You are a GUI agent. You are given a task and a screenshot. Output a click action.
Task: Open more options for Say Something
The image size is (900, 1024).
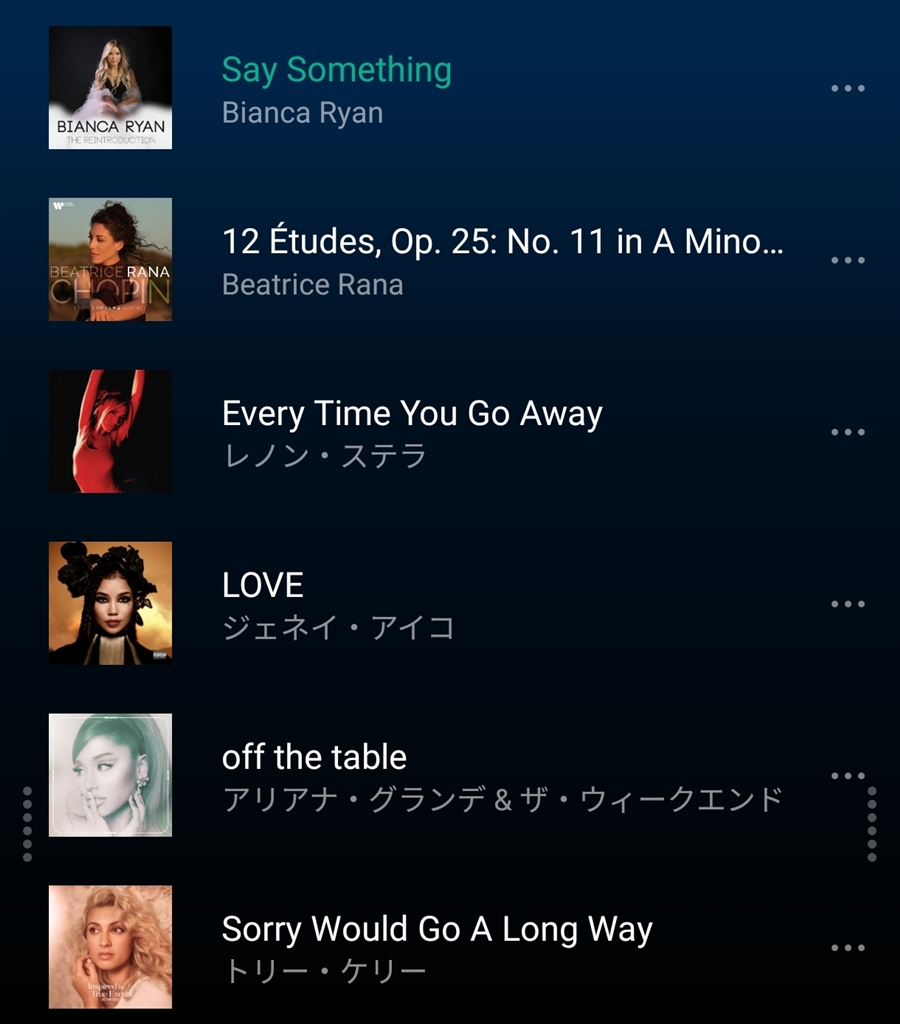click(x=847, y=88)
